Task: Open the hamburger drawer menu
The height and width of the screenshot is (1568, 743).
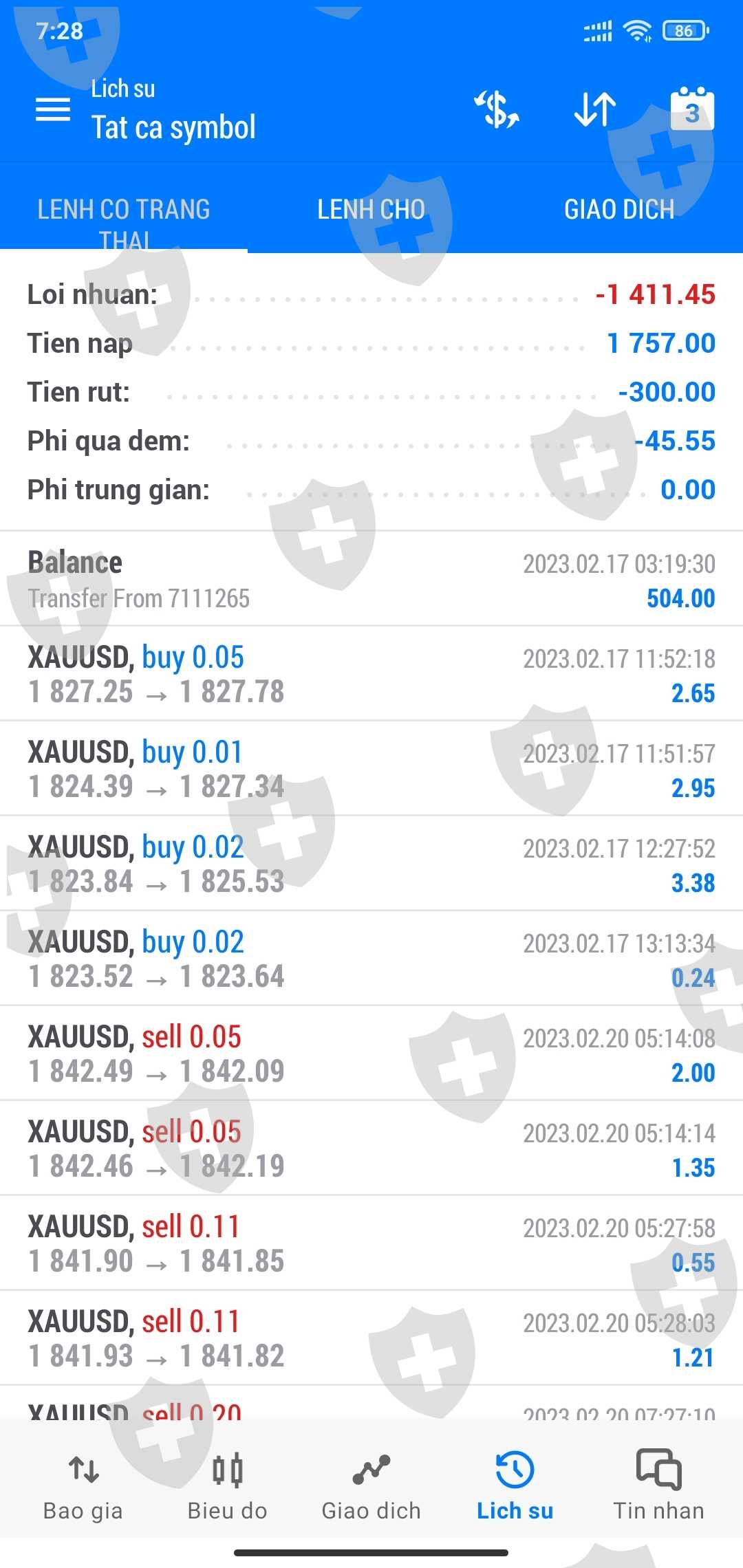Action: [53, 109]
